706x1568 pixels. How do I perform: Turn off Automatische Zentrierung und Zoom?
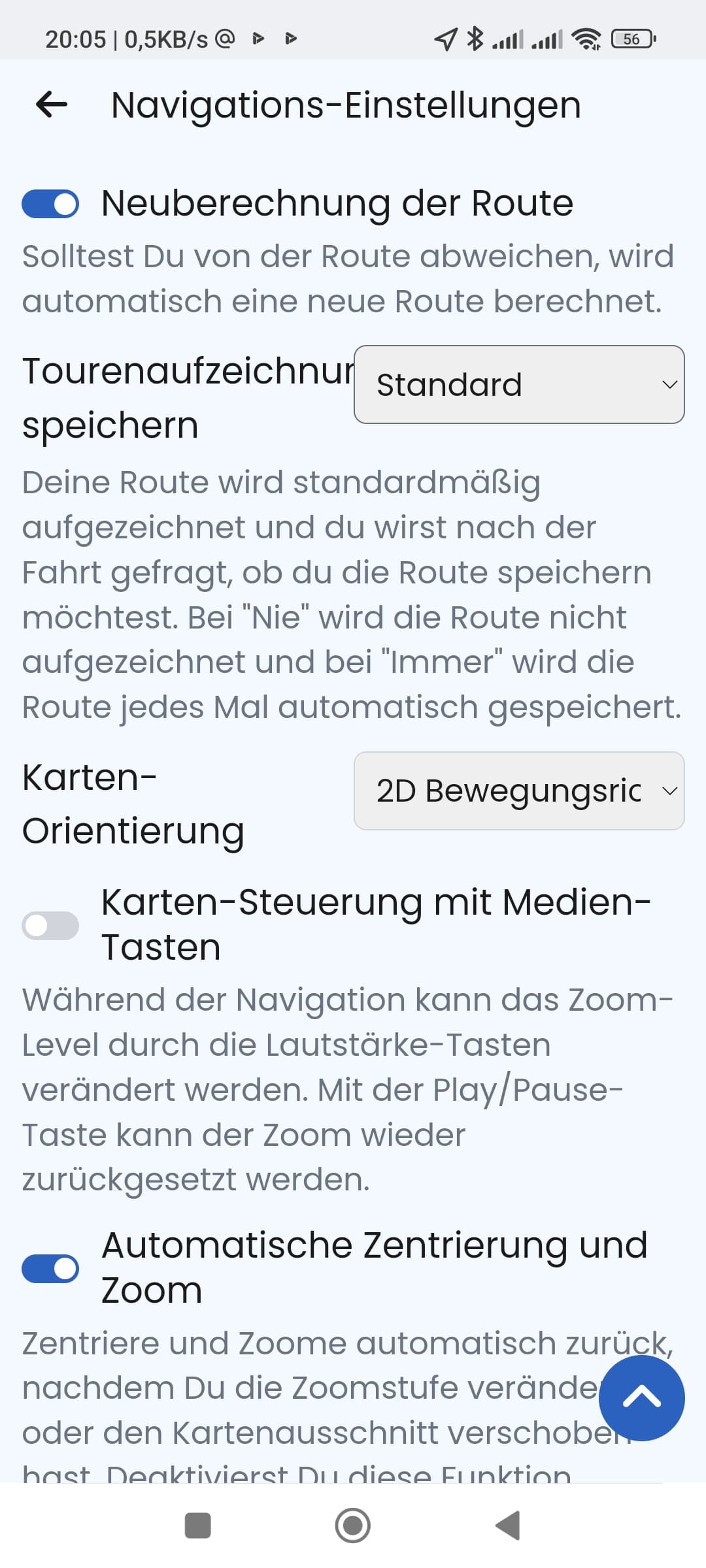50,1268
